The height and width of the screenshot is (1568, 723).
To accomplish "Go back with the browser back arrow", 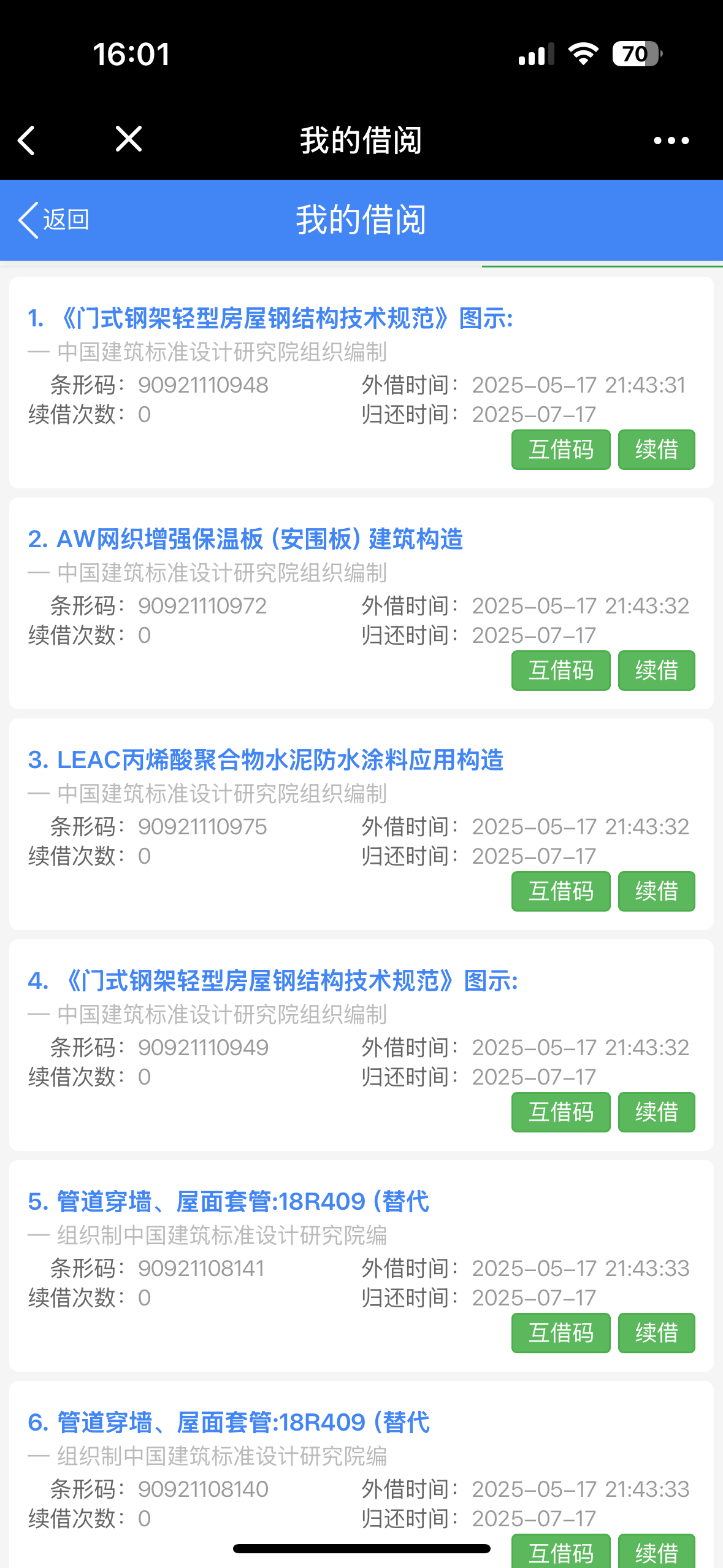I will (x=26, y=140).
